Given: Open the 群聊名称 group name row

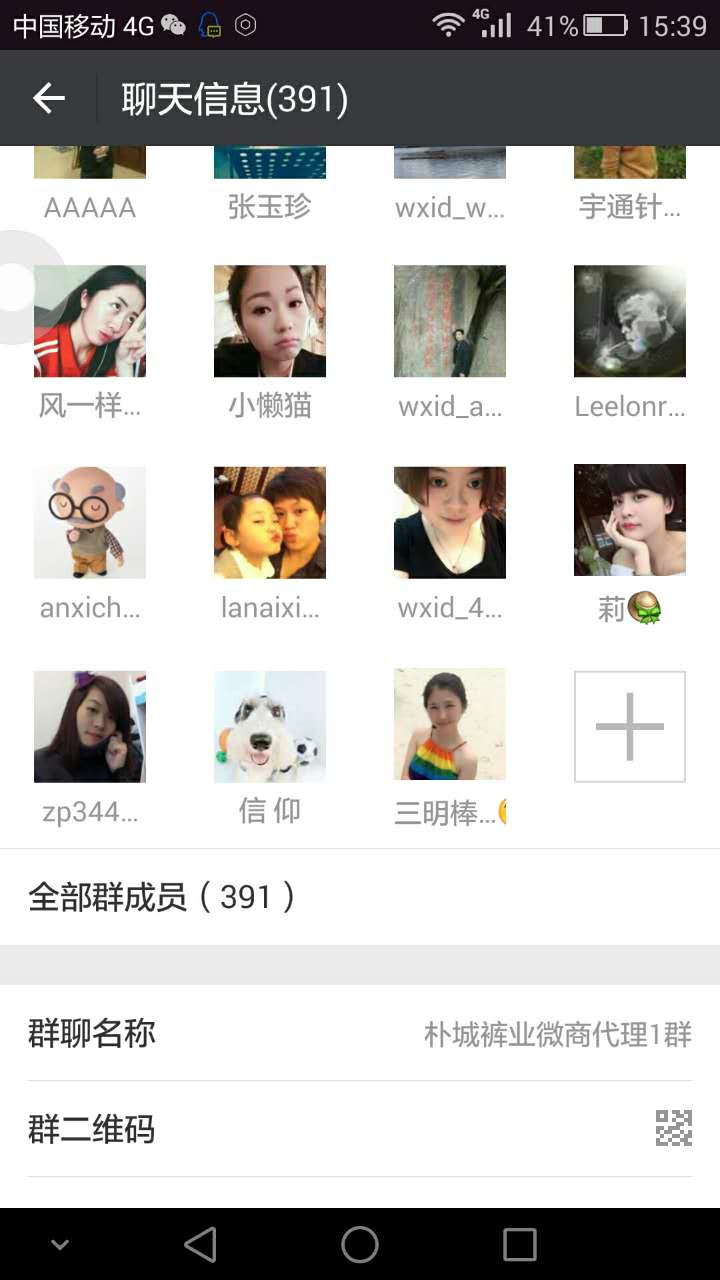Looking at the screenshot, I should (x=360, y=1033).
